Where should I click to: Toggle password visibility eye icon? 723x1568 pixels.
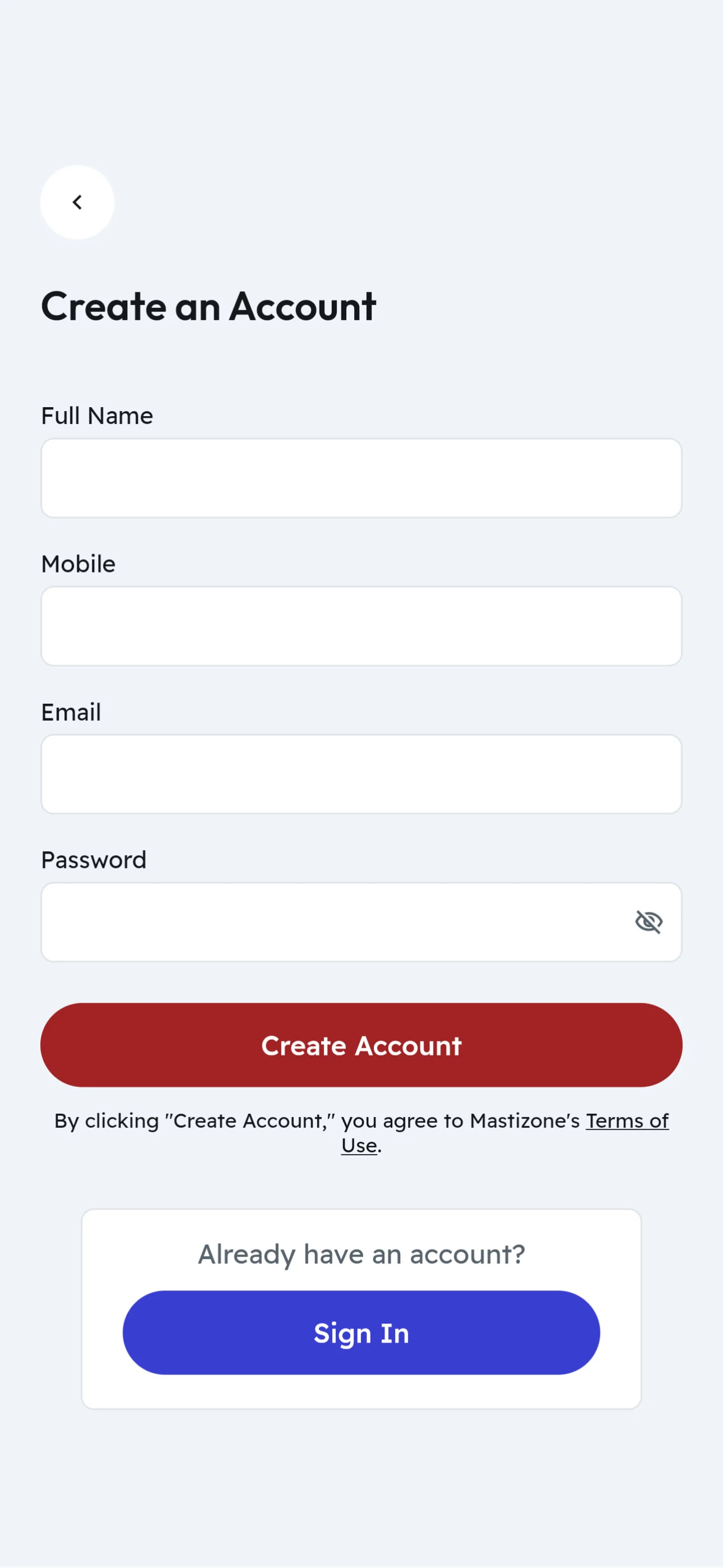coord(649,921)
